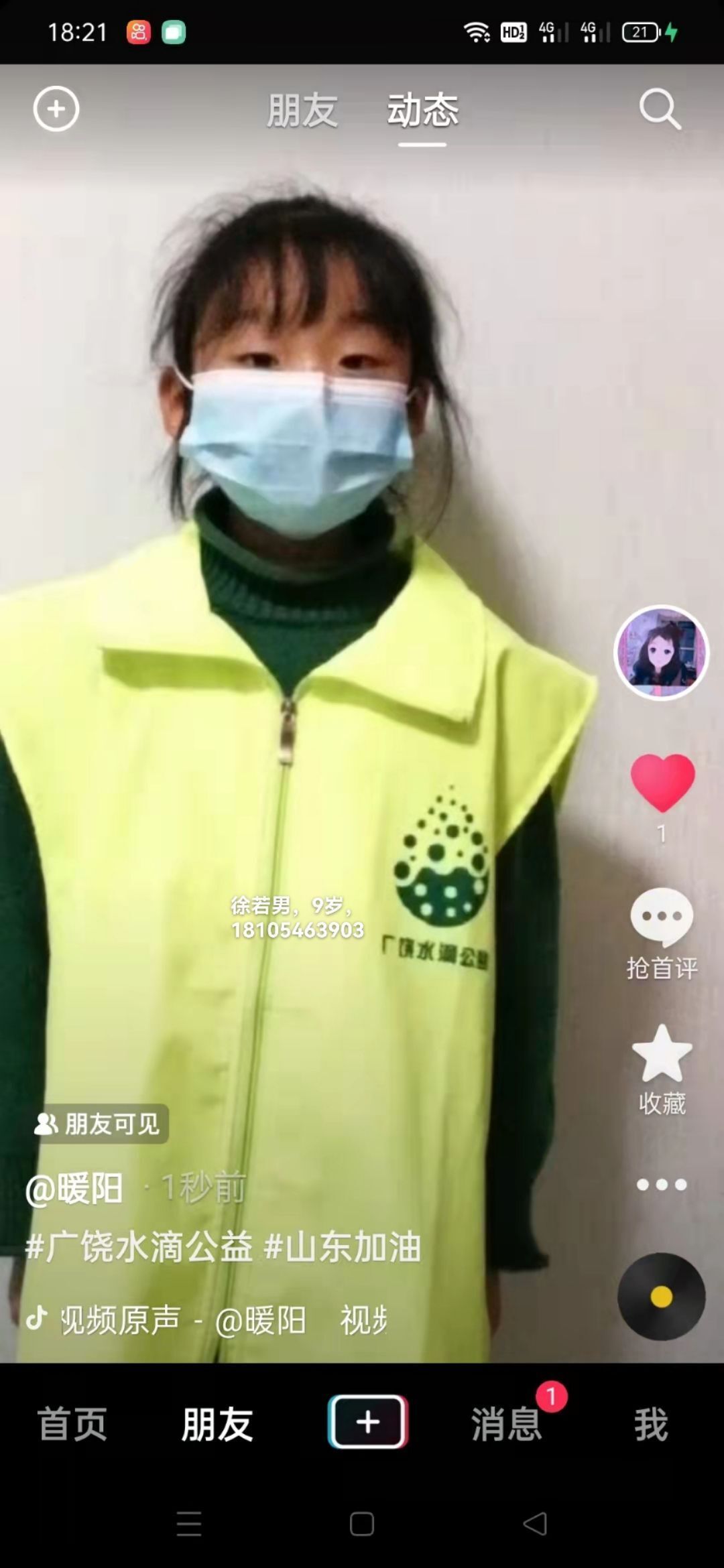Switch to the 我 profile tab
724x1568 pixels.
click(x=651, y=1424)
